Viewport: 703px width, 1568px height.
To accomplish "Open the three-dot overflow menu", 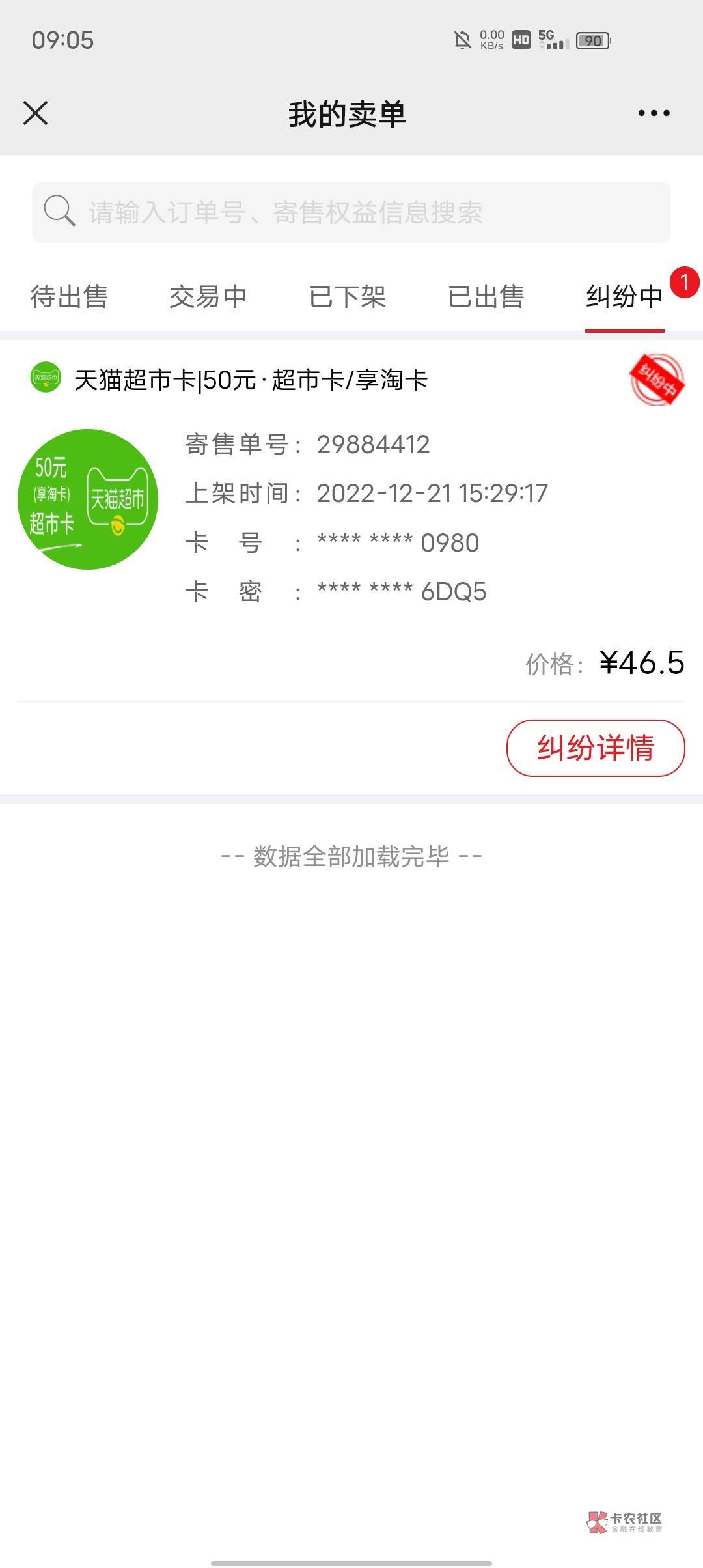I will (x=654, y=113).
